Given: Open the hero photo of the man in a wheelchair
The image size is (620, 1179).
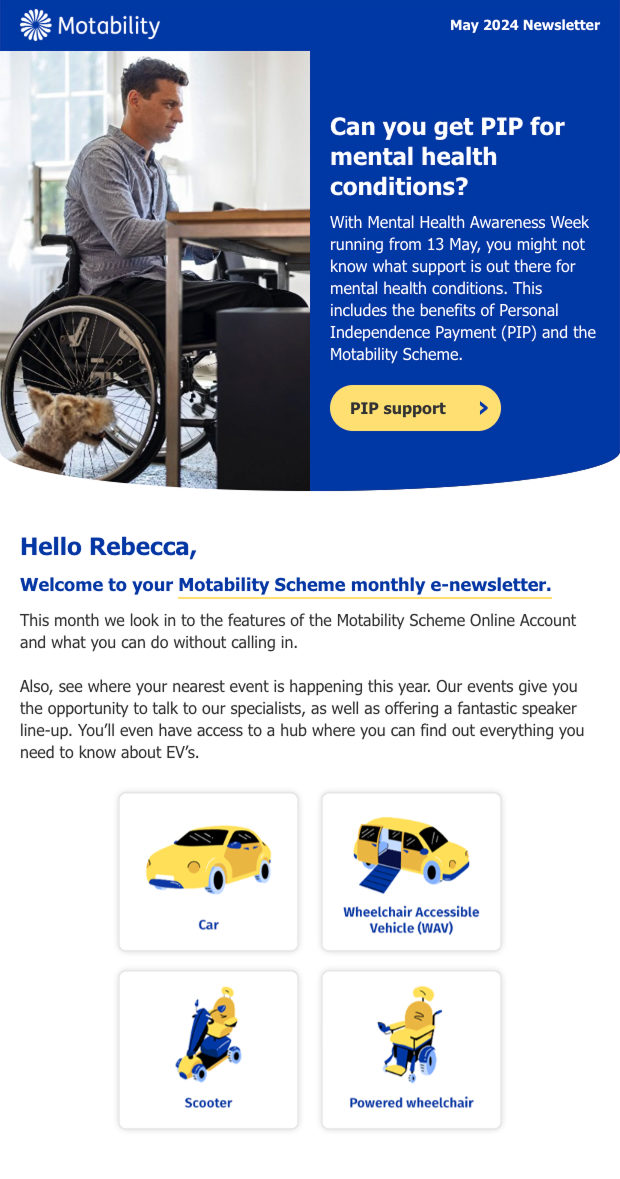Looking at the screenshot, I should (x=155, y=270).
